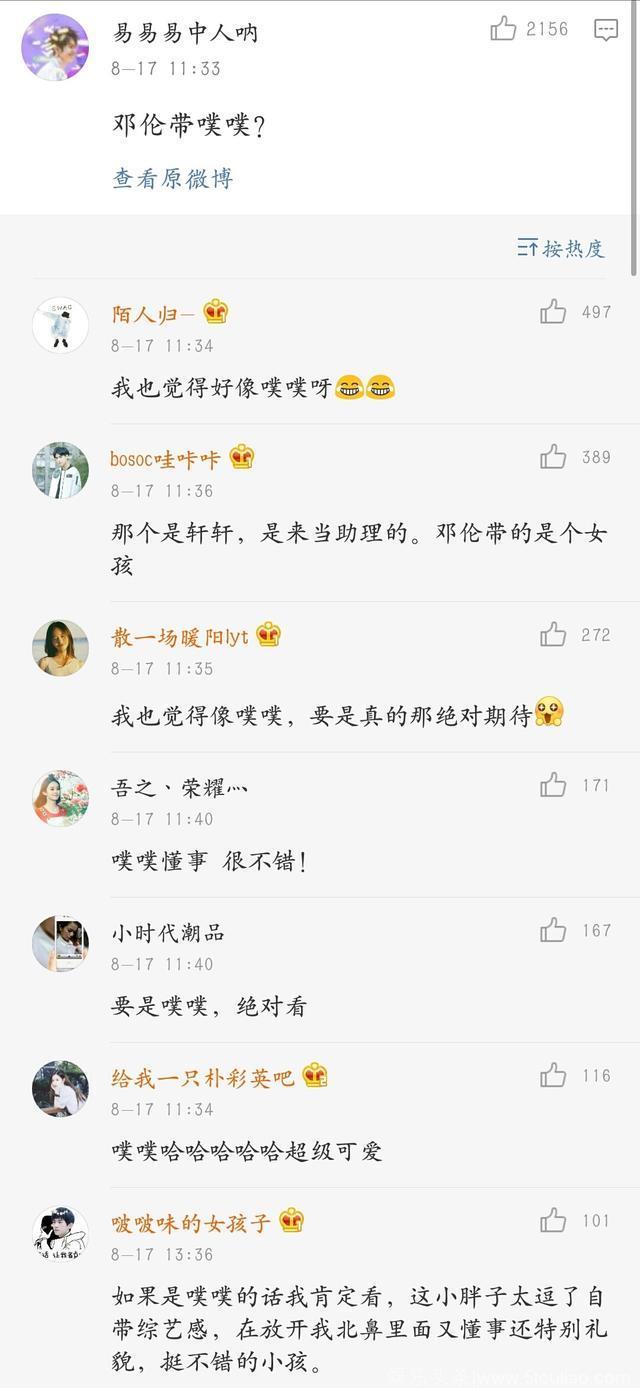Like the comment by 啵啵味的女孩子
The height and width of the screenshot is (1388, 640).
[553, 1220]
